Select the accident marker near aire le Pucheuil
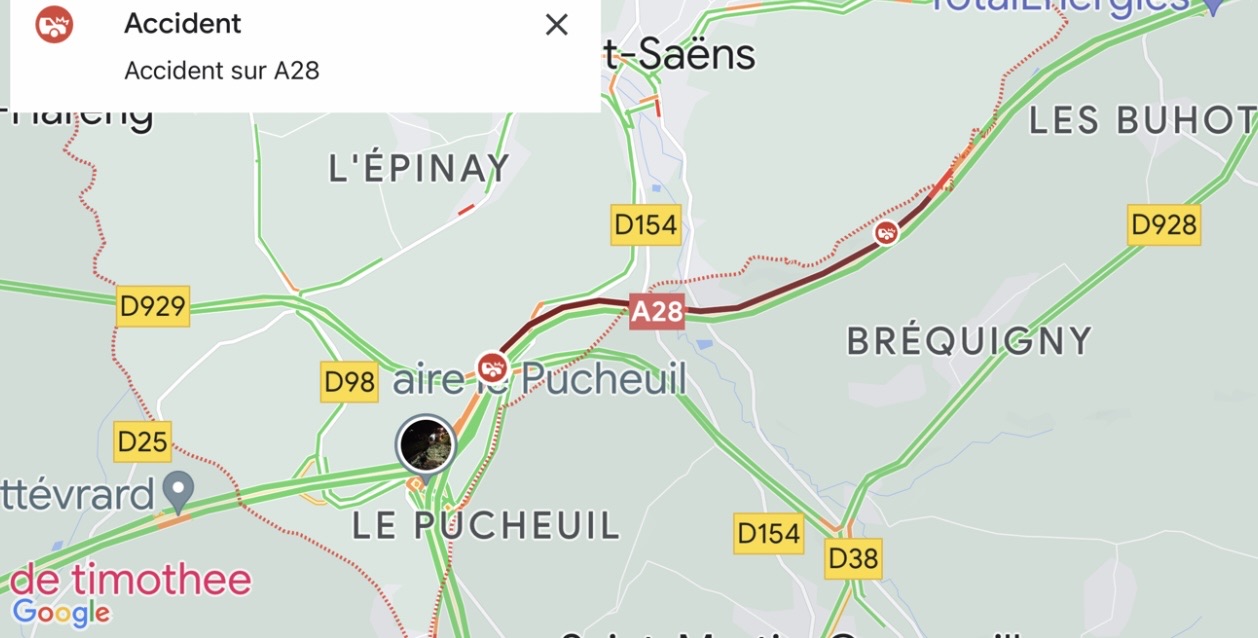The height and width of the screenshot is (638, 1258). [x=490, y=365]
